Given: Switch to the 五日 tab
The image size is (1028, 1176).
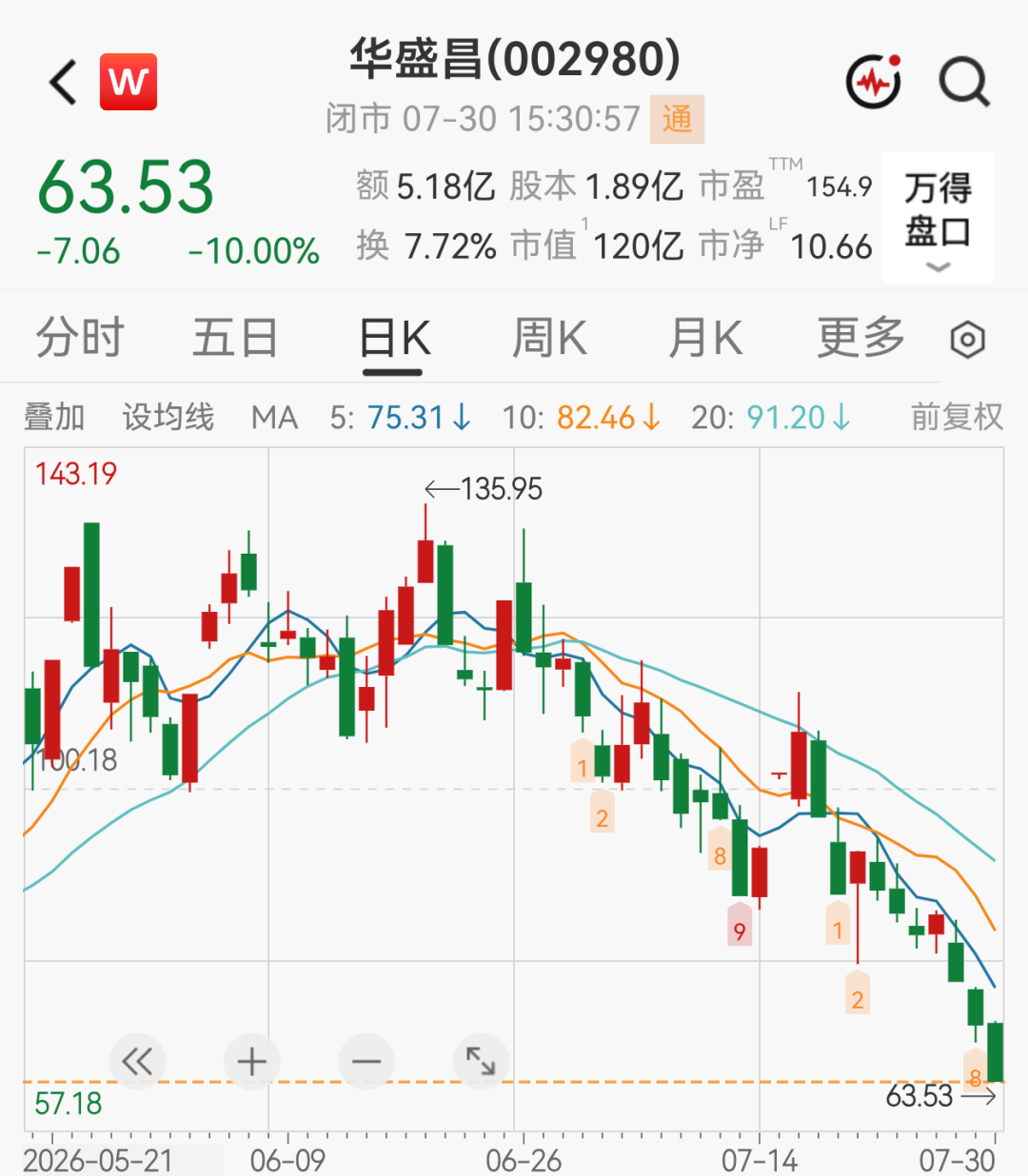Looking at the screenshot, I should [x=235, y=338].
